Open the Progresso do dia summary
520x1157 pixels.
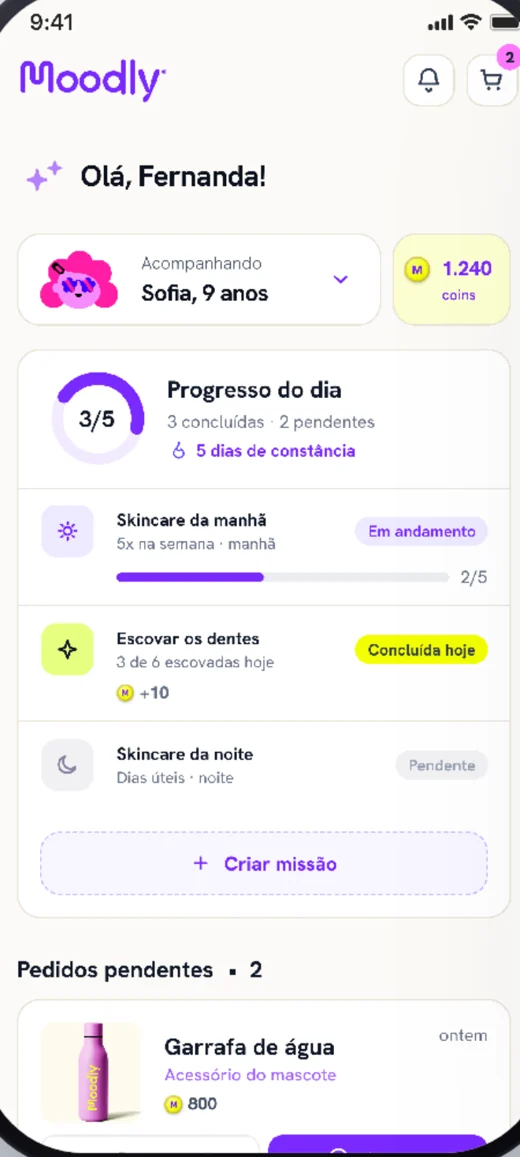point(264,419)
